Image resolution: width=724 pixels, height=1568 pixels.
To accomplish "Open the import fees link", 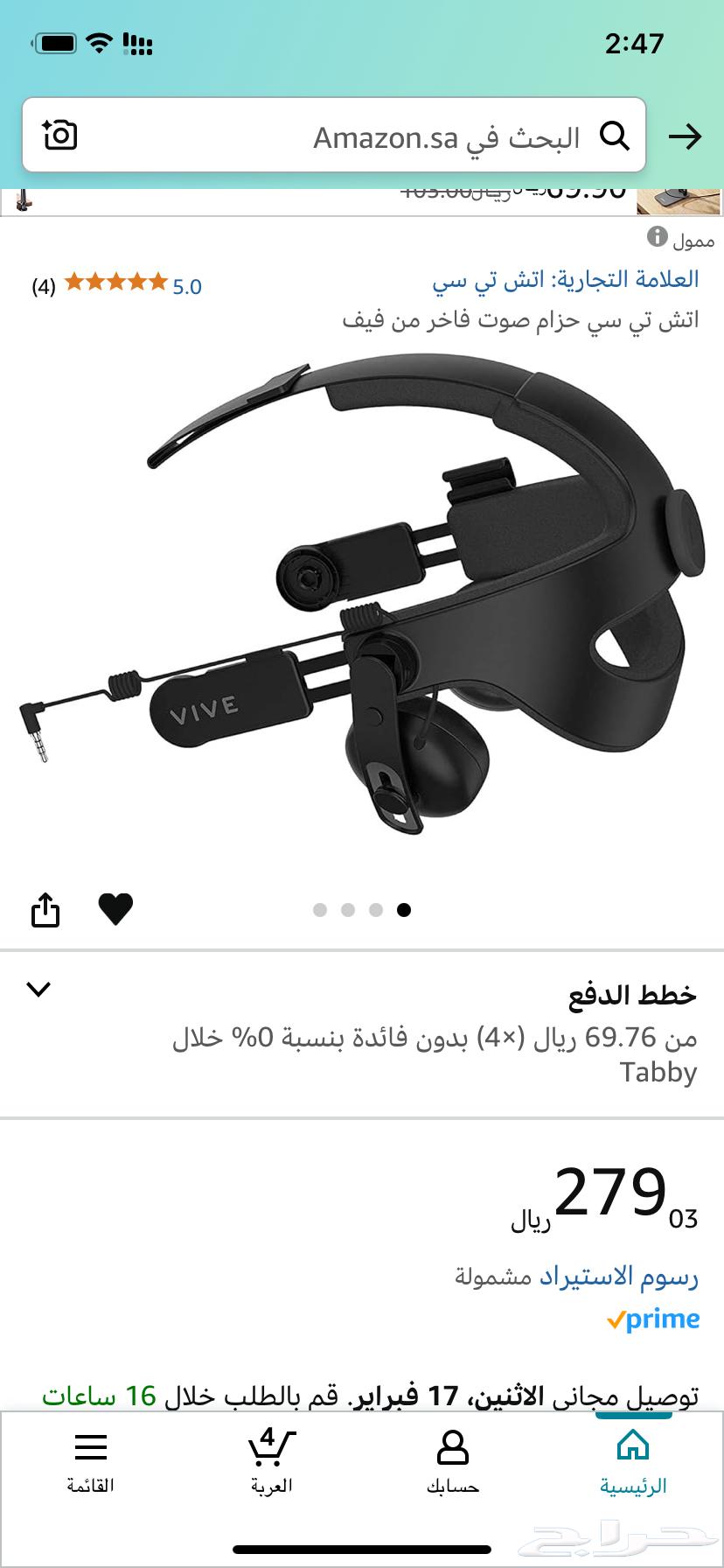I will [618, 1277].
